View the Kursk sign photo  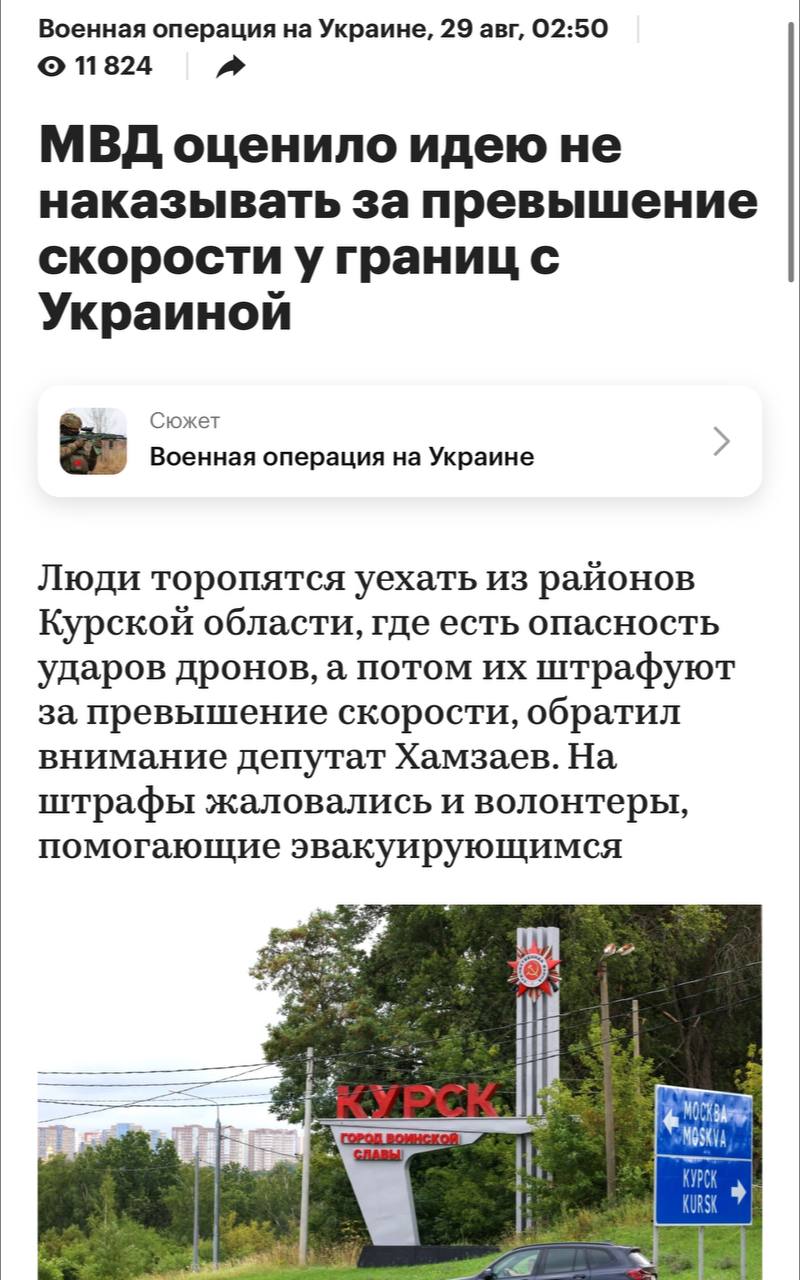pyautogui.click(x=400, y=1092)
